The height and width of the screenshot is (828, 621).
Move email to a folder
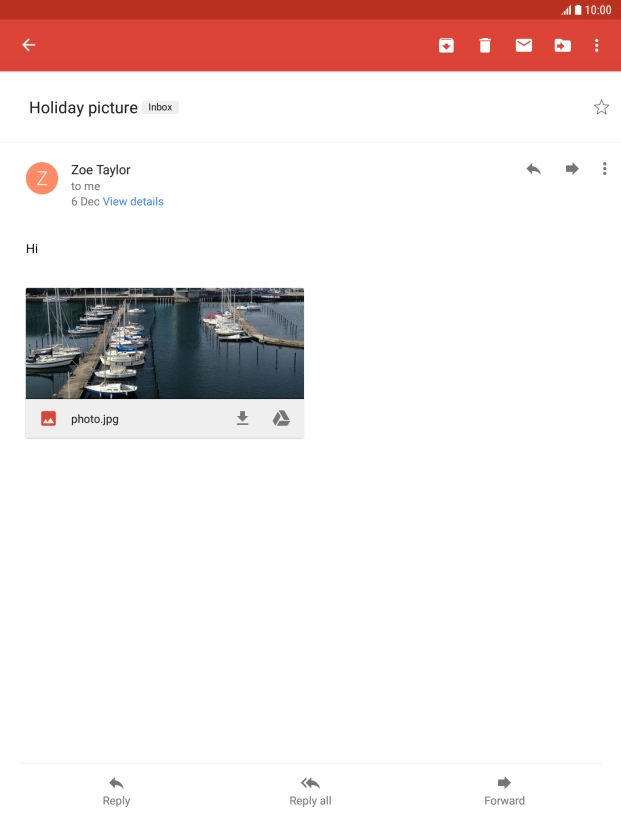(x=562, y=45)
